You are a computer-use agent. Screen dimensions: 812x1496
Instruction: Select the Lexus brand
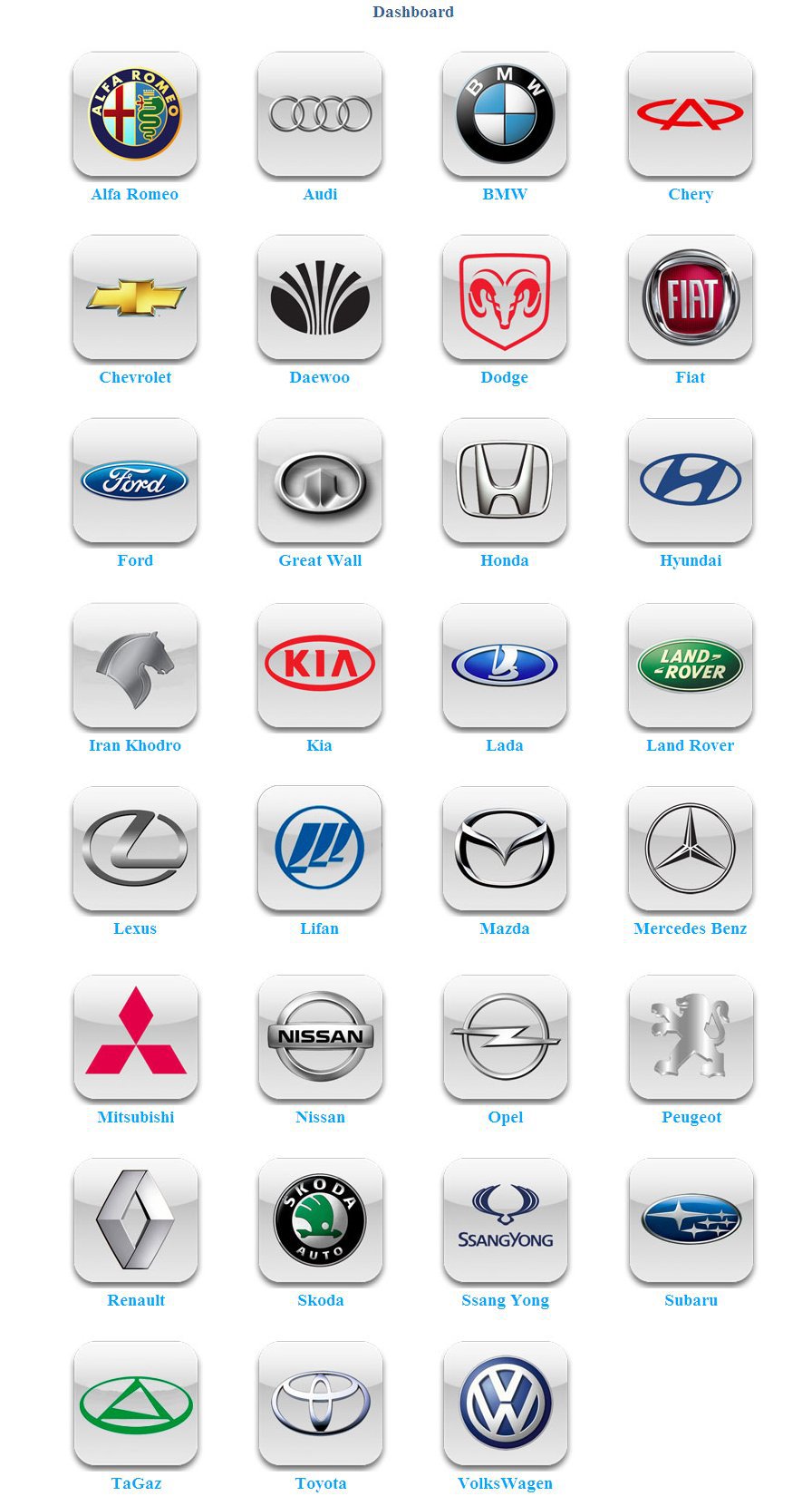click(135, 849)
